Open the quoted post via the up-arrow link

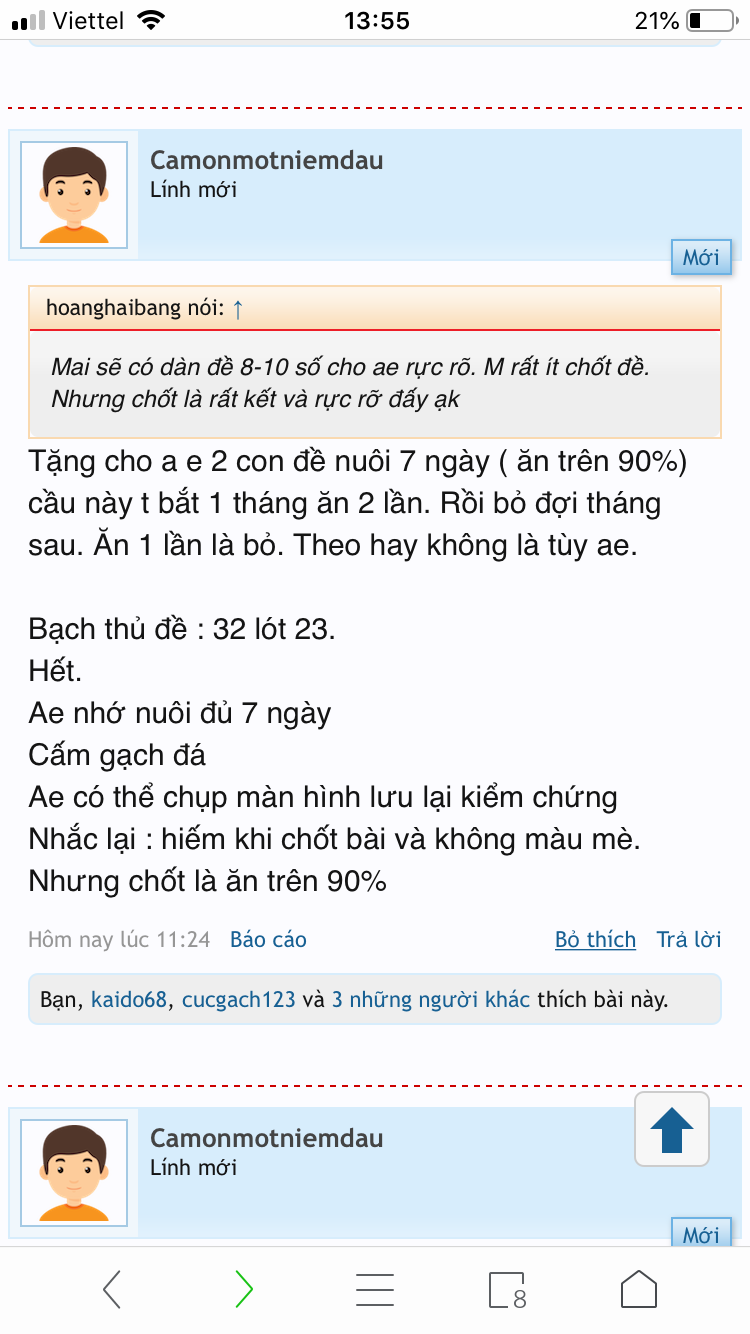point(237,309)
